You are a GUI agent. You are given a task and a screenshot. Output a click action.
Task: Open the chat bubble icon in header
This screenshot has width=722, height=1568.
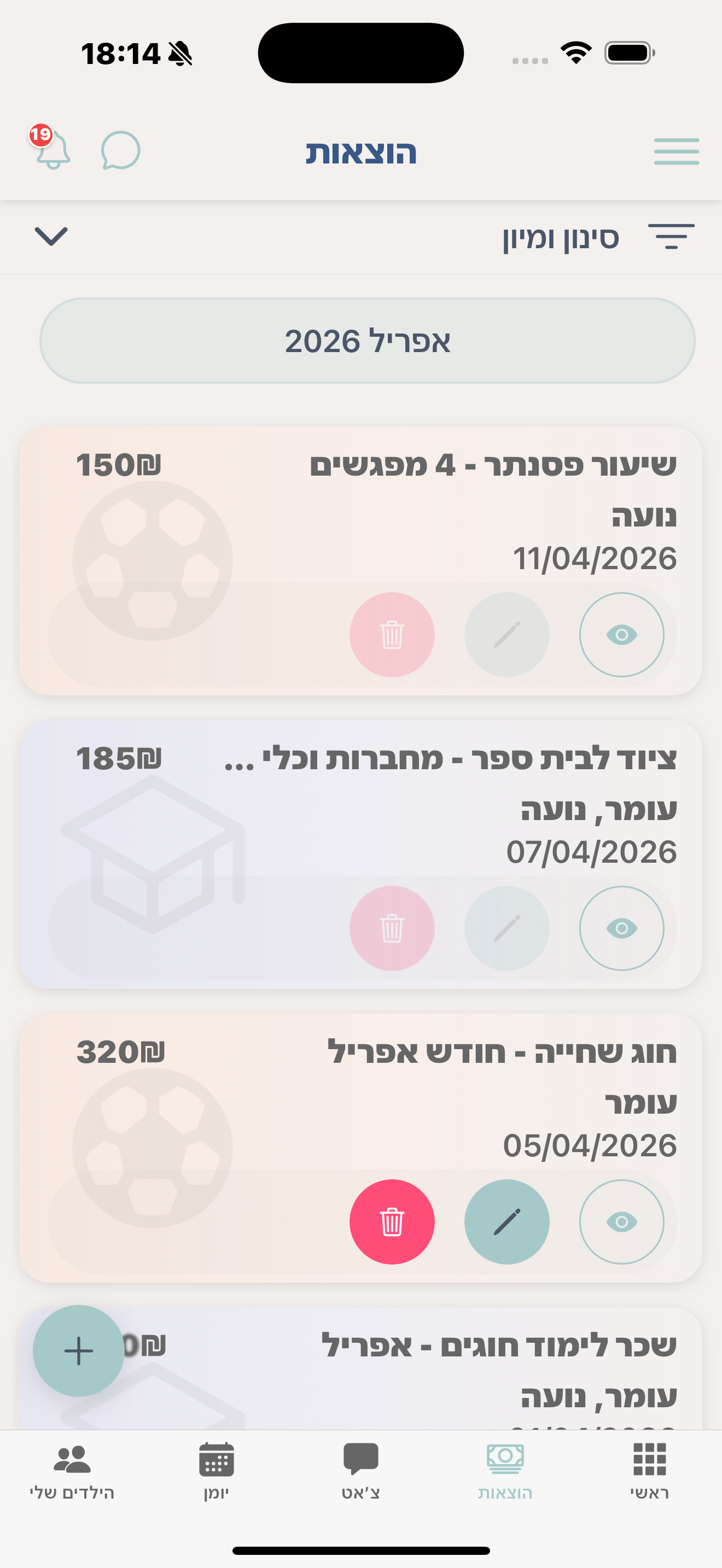(x=120, y=150)
